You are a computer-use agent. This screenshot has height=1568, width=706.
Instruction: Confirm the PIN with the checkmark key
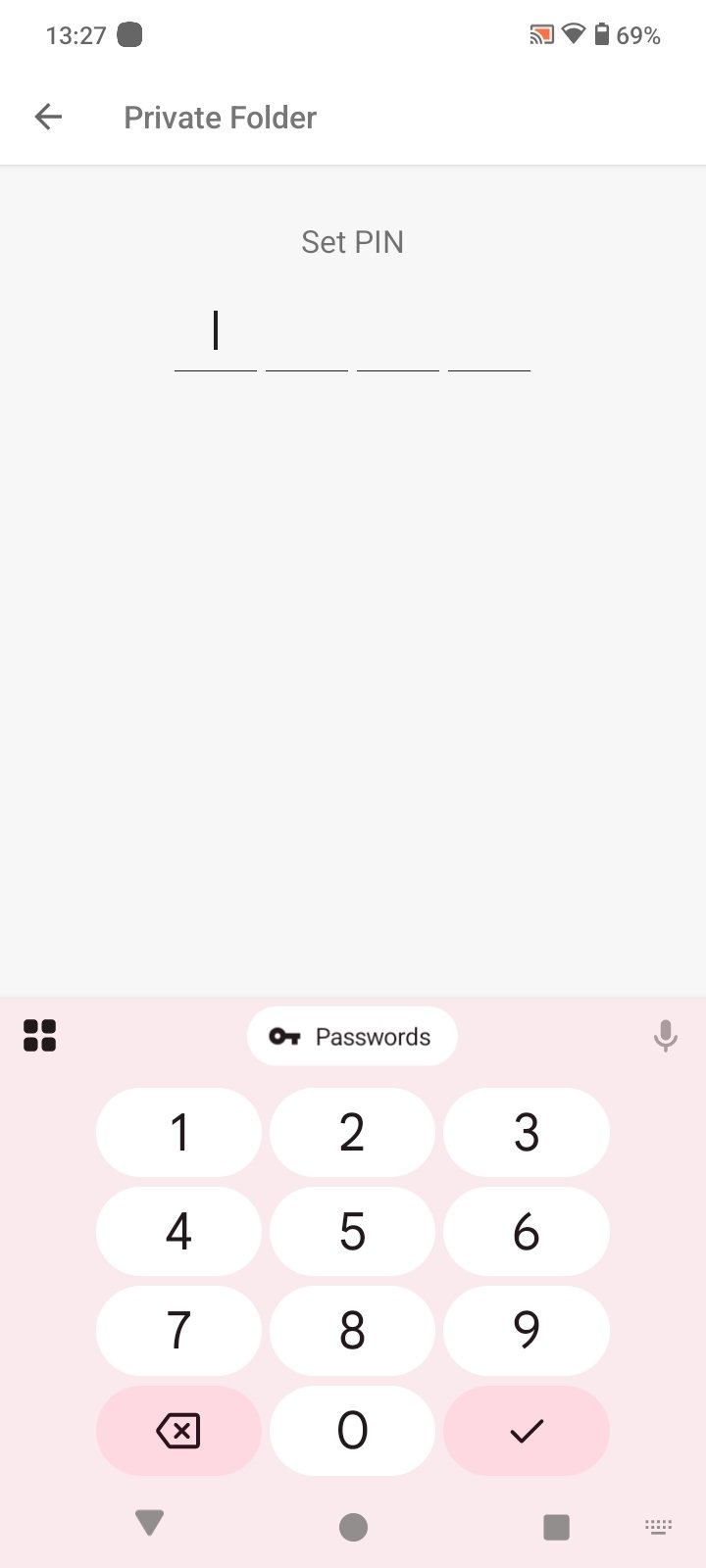click(x=527, y=1431)
